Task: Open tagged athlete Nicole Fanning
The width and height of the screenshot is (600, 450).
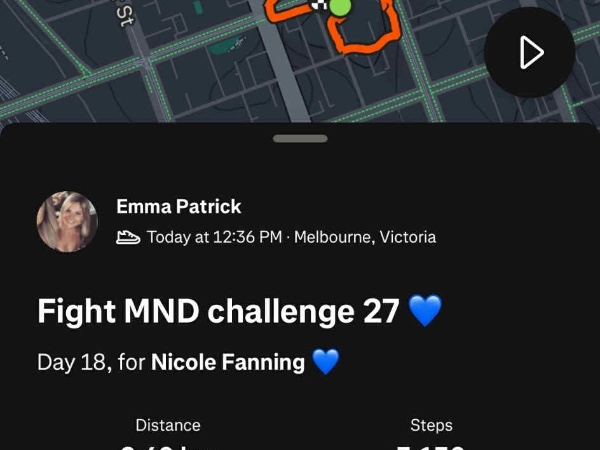Action: pos(227,362)
